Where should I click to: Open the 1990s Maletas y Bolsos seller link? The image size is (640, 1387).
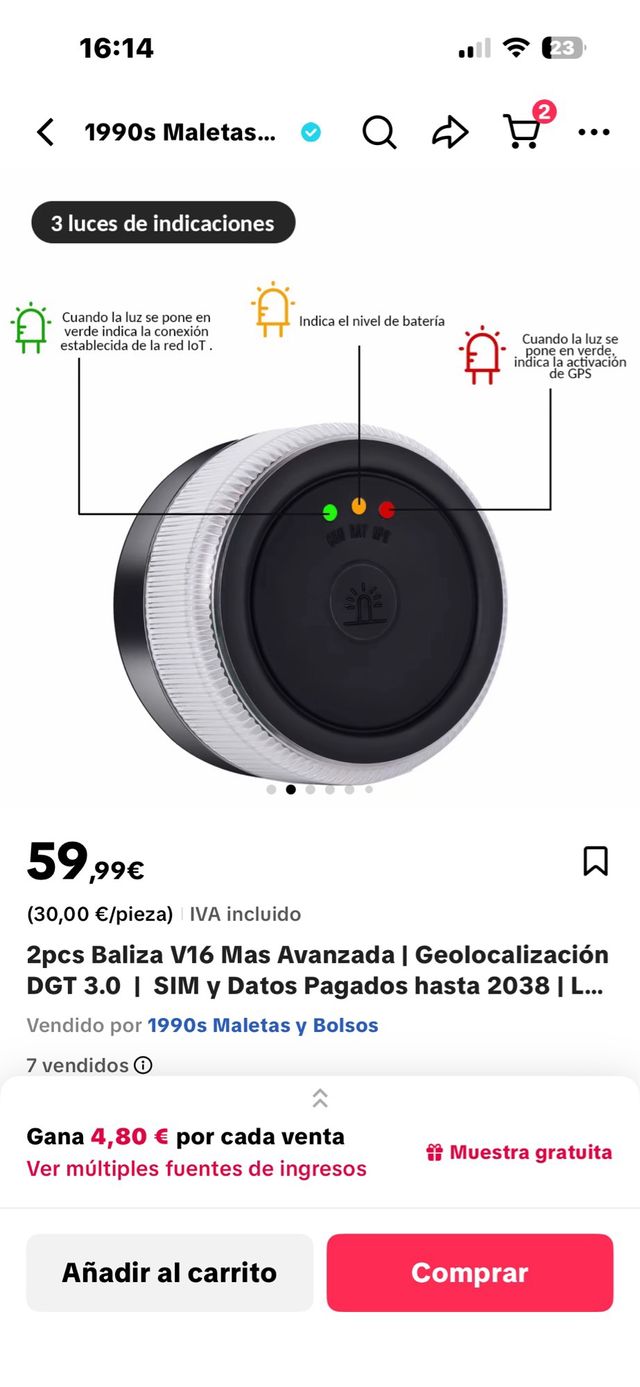263,1025
